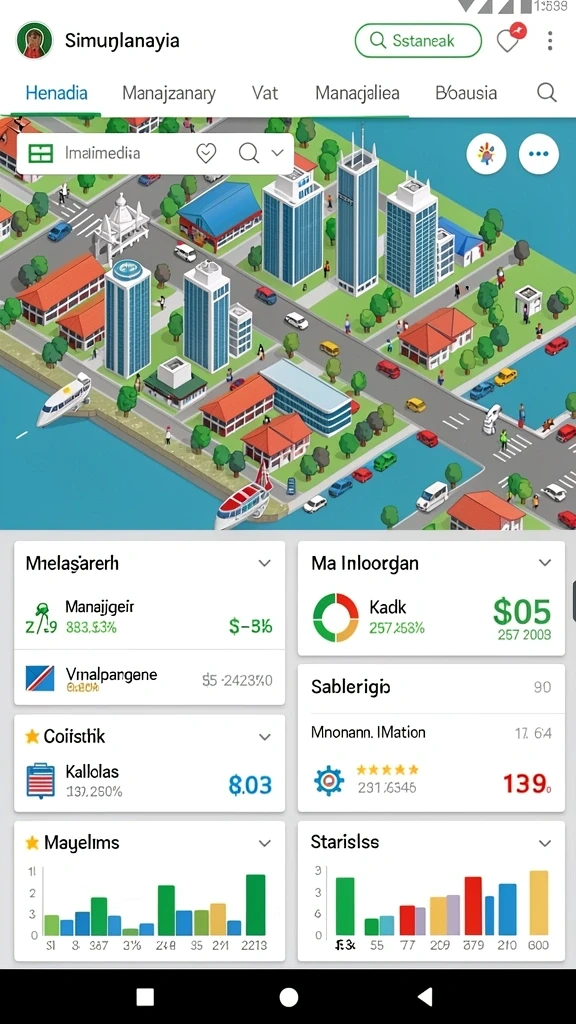Switch to the Boausia tab
576x1024 pixels.
pos(466,93)
